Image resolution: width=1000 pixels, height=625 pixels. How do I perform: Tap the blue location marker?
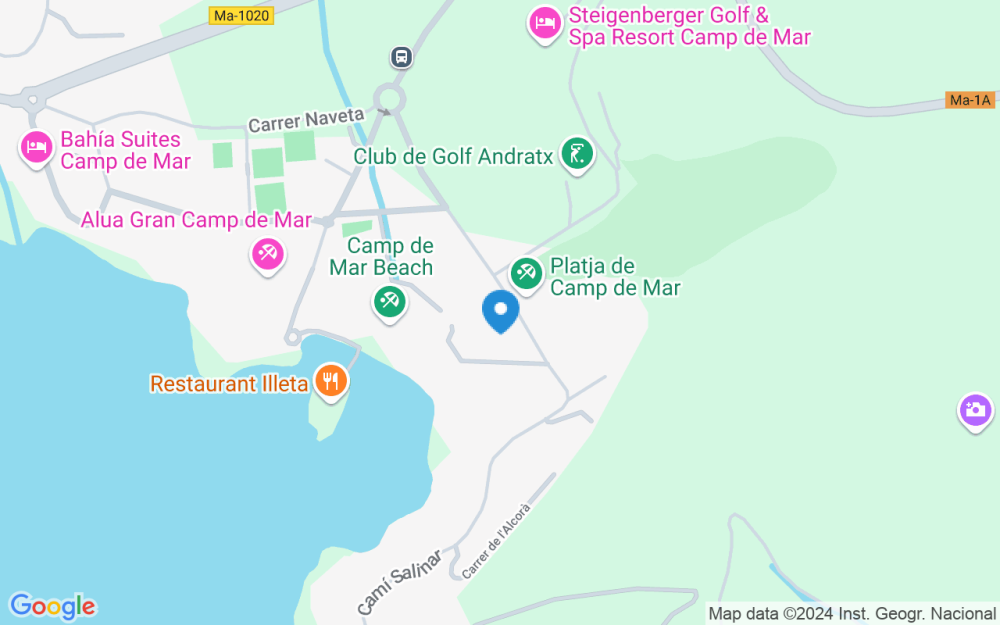click(x=501, y=311)
